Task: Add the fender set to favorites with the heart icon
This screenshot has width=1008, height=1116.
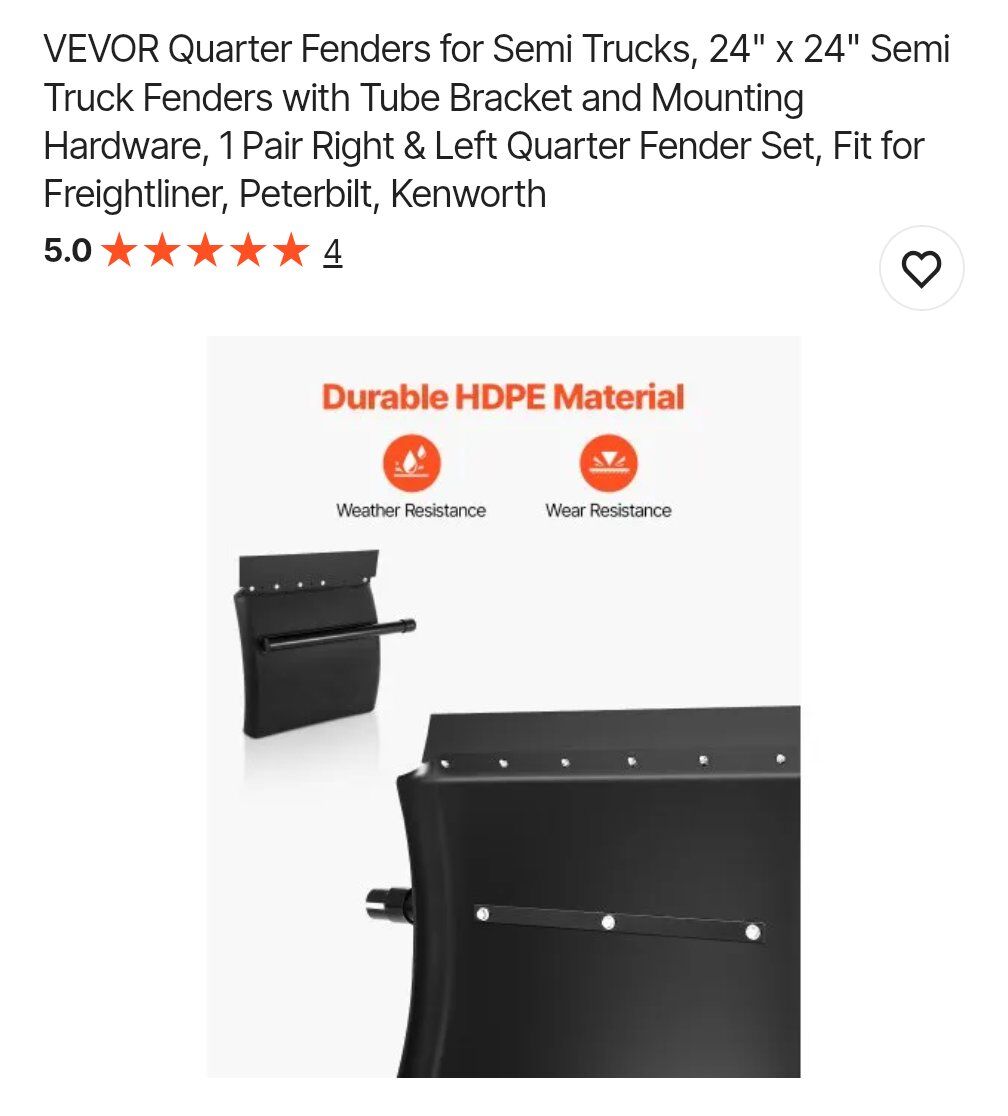Action: point(920,269)
